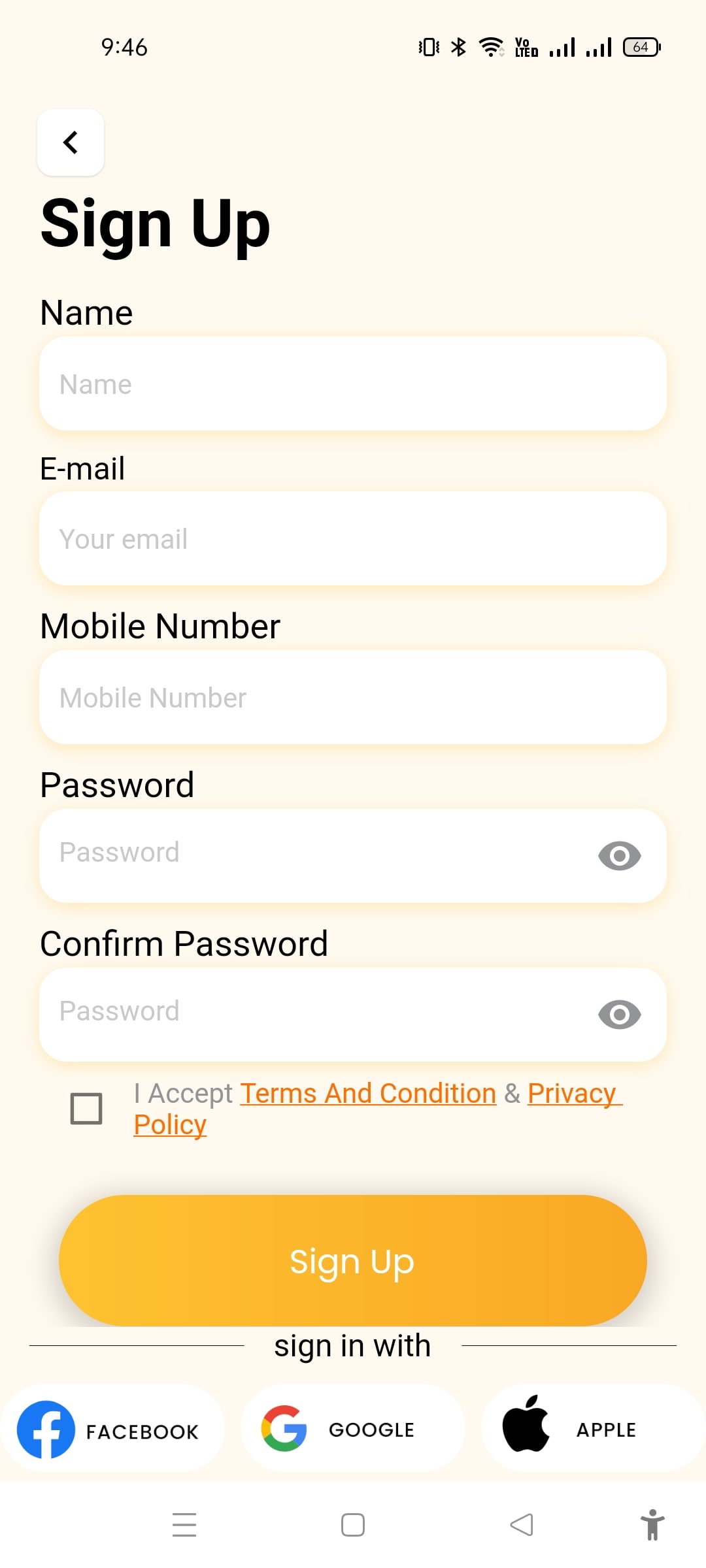Tap the orange Sign Up button
The width and height of the screenshot is (706, 1568).
click(353, 1261)
